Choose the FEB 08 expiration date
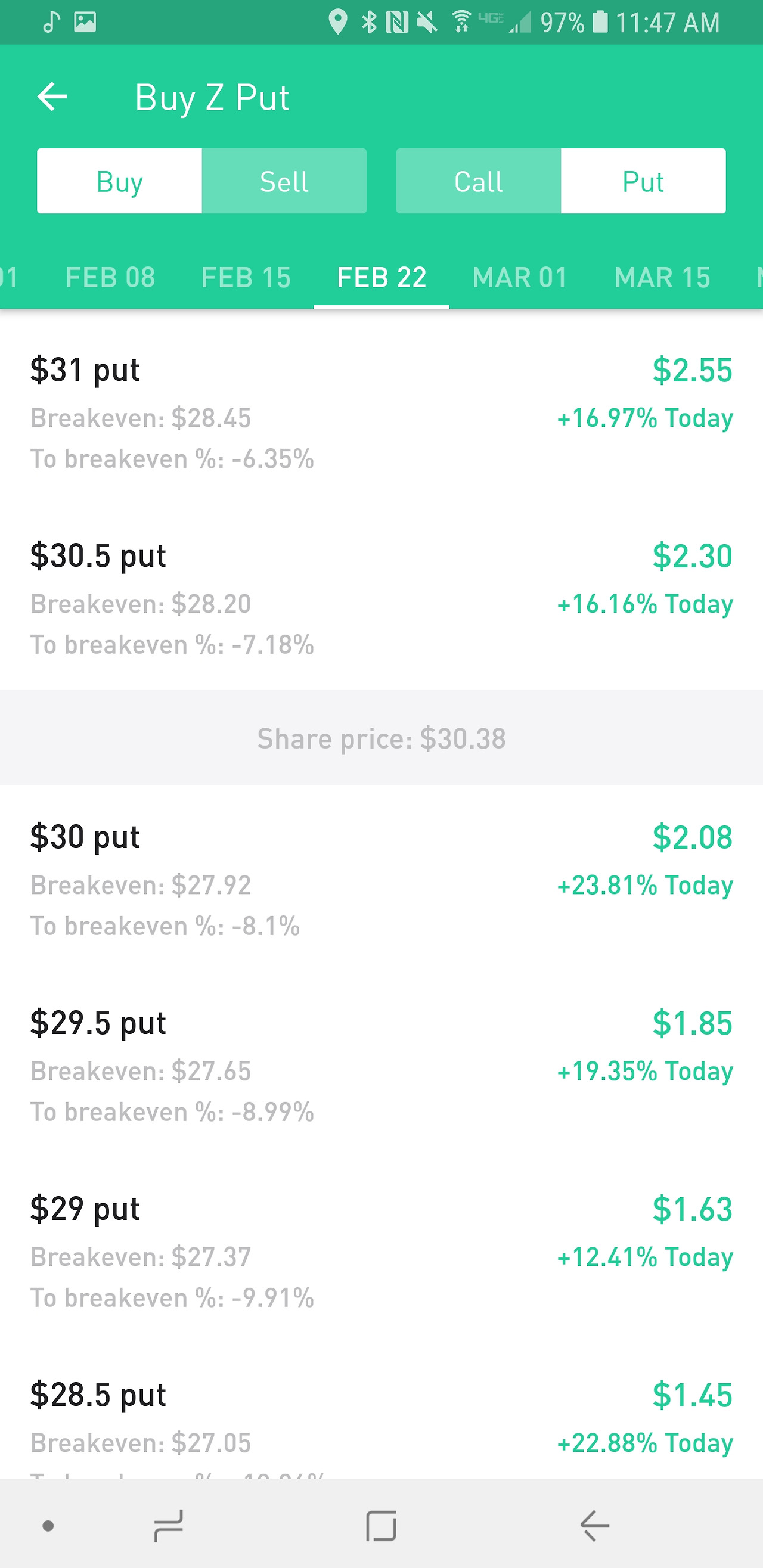This screenshot has height=1568, width=763. (110, 278)
